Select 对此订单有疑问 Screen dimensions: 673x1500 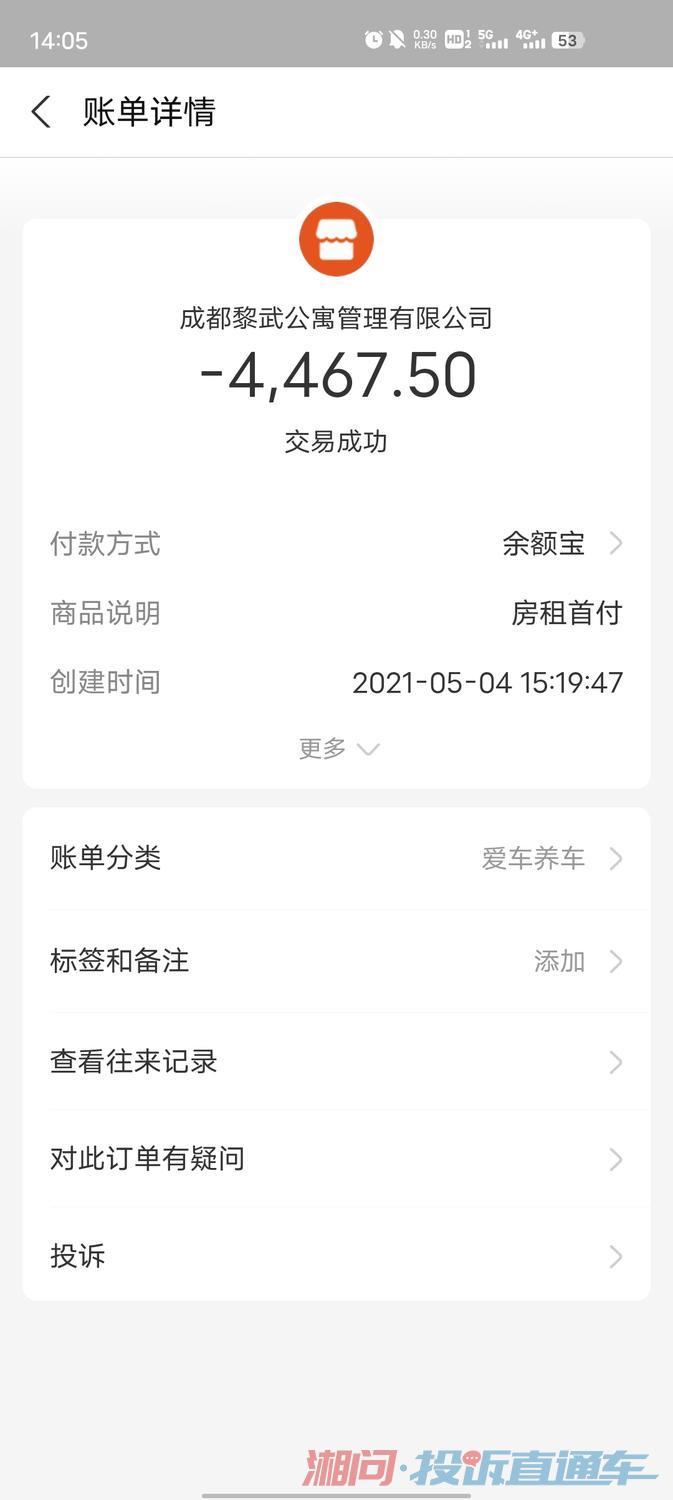(x=336, y=1159)
